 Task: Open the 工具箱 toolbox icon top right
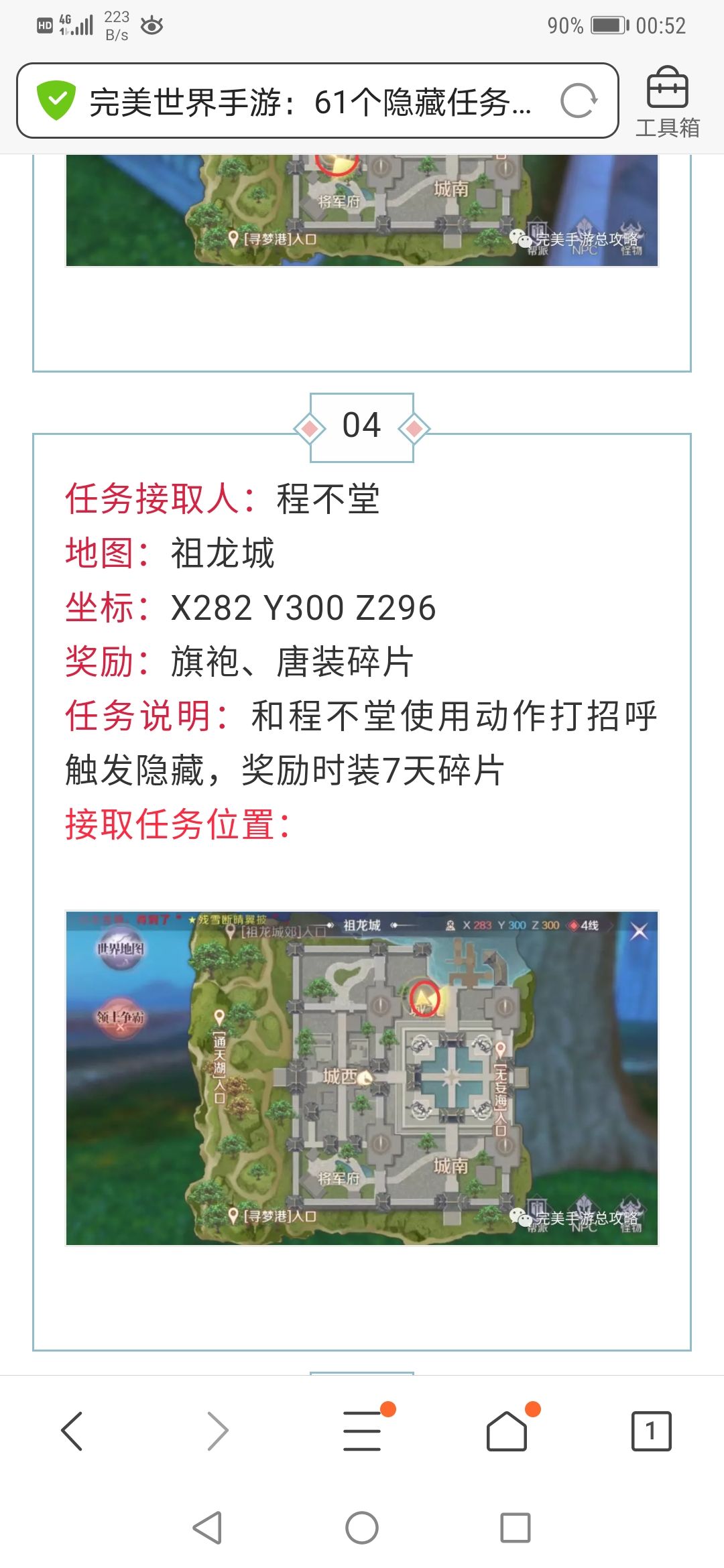668,96
